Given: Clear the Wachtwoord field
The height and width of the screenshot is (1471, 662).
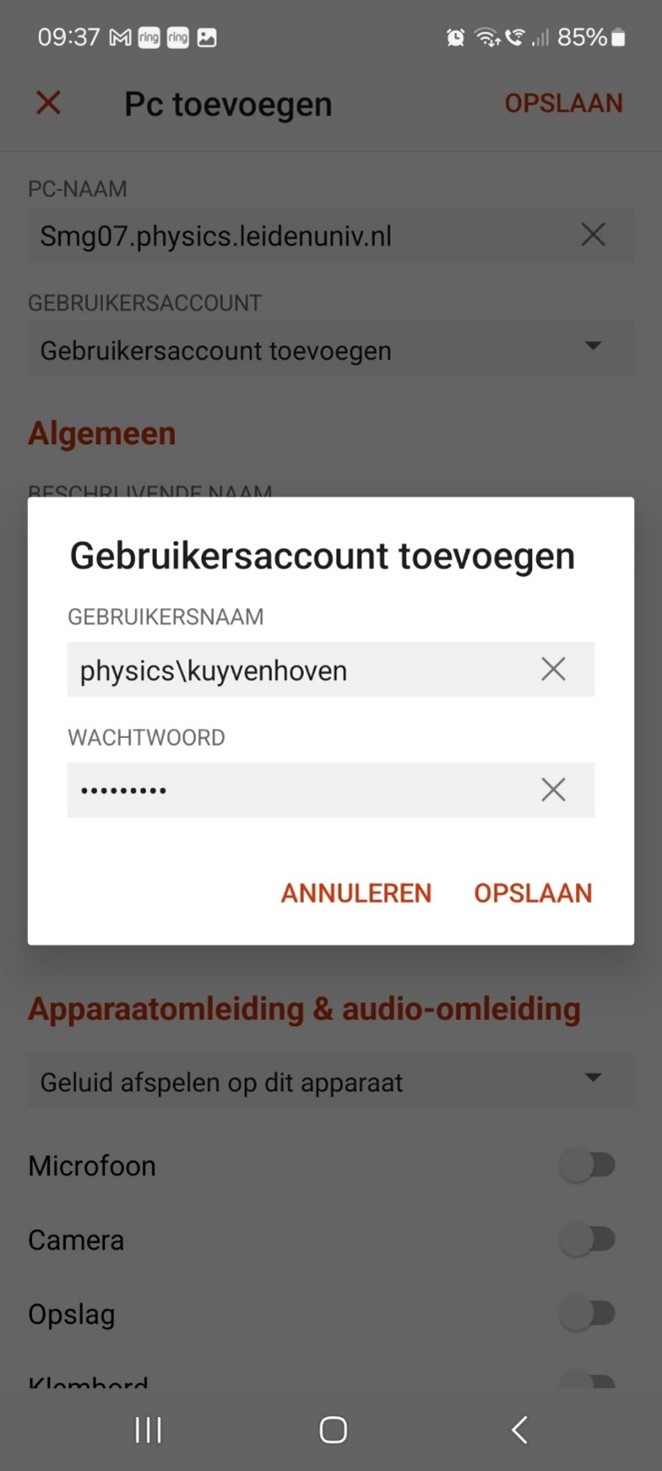Looking at the screenshot, I should [x=553, y=790].
